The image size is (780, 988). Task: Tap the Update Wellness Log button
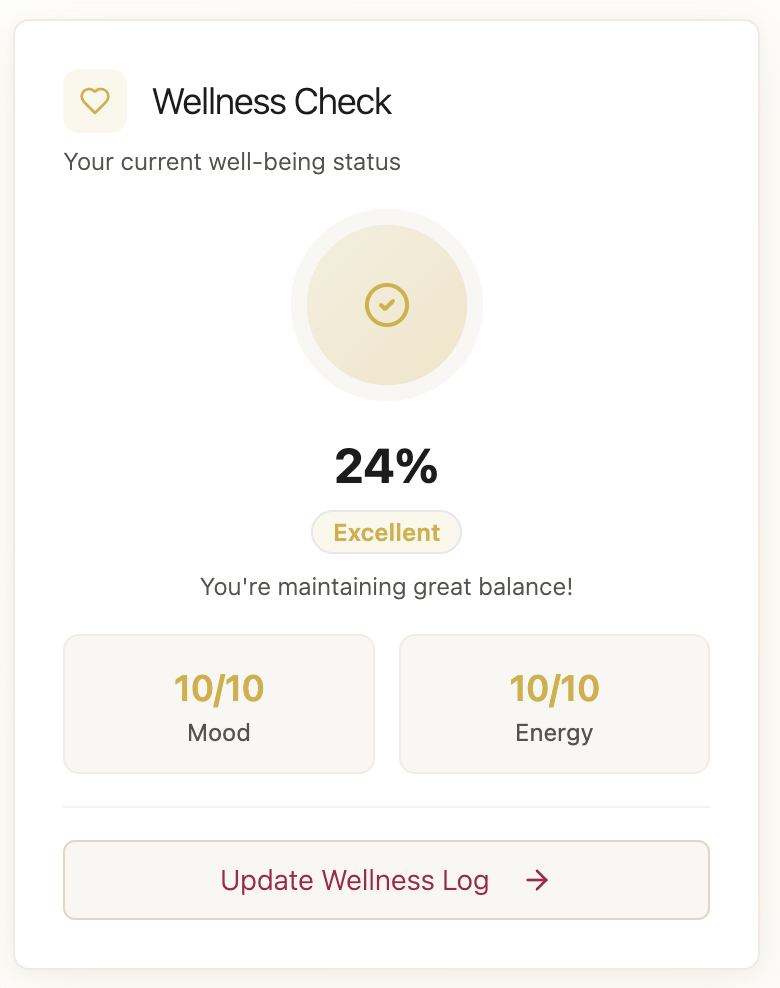[x=386, y=880]
